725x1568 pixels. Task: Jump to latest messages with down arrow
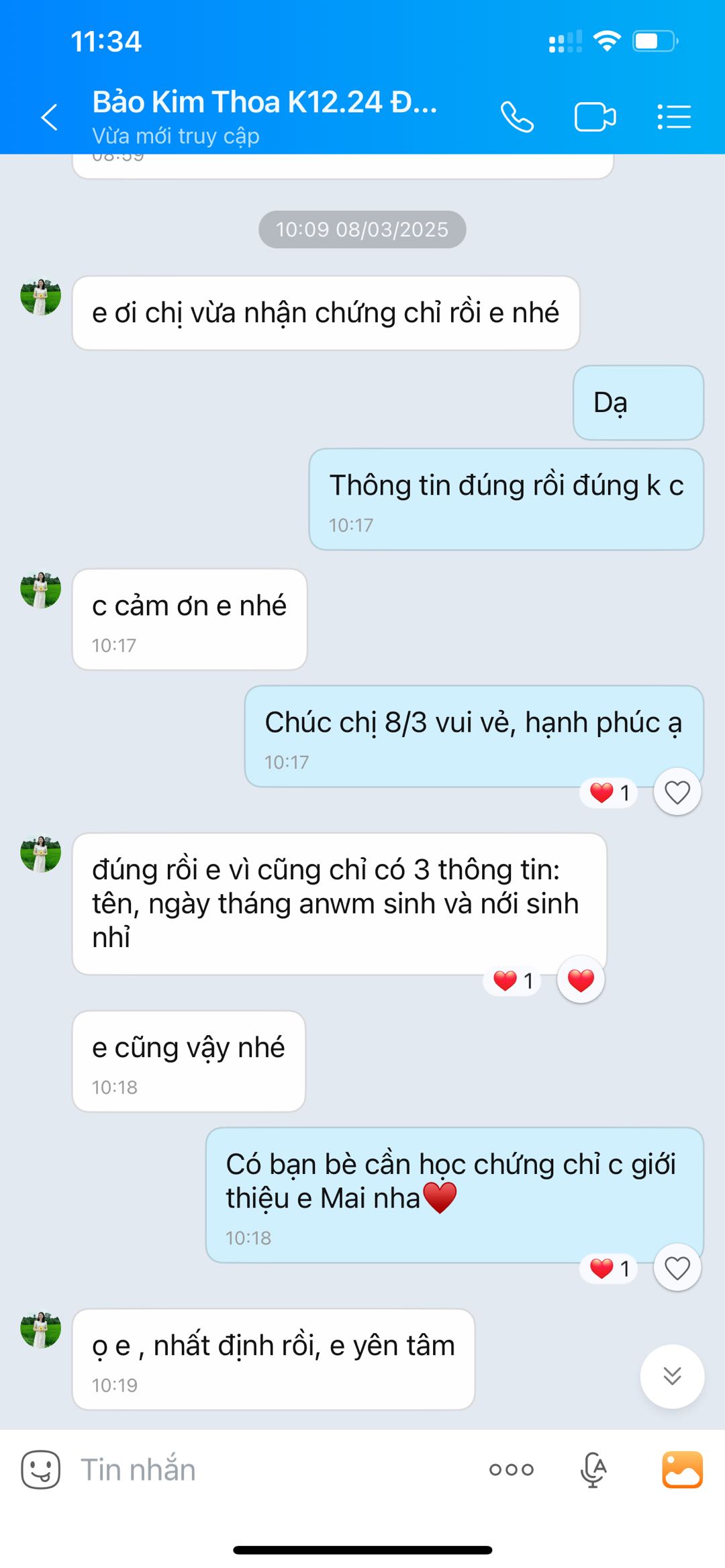(672, 1375)
